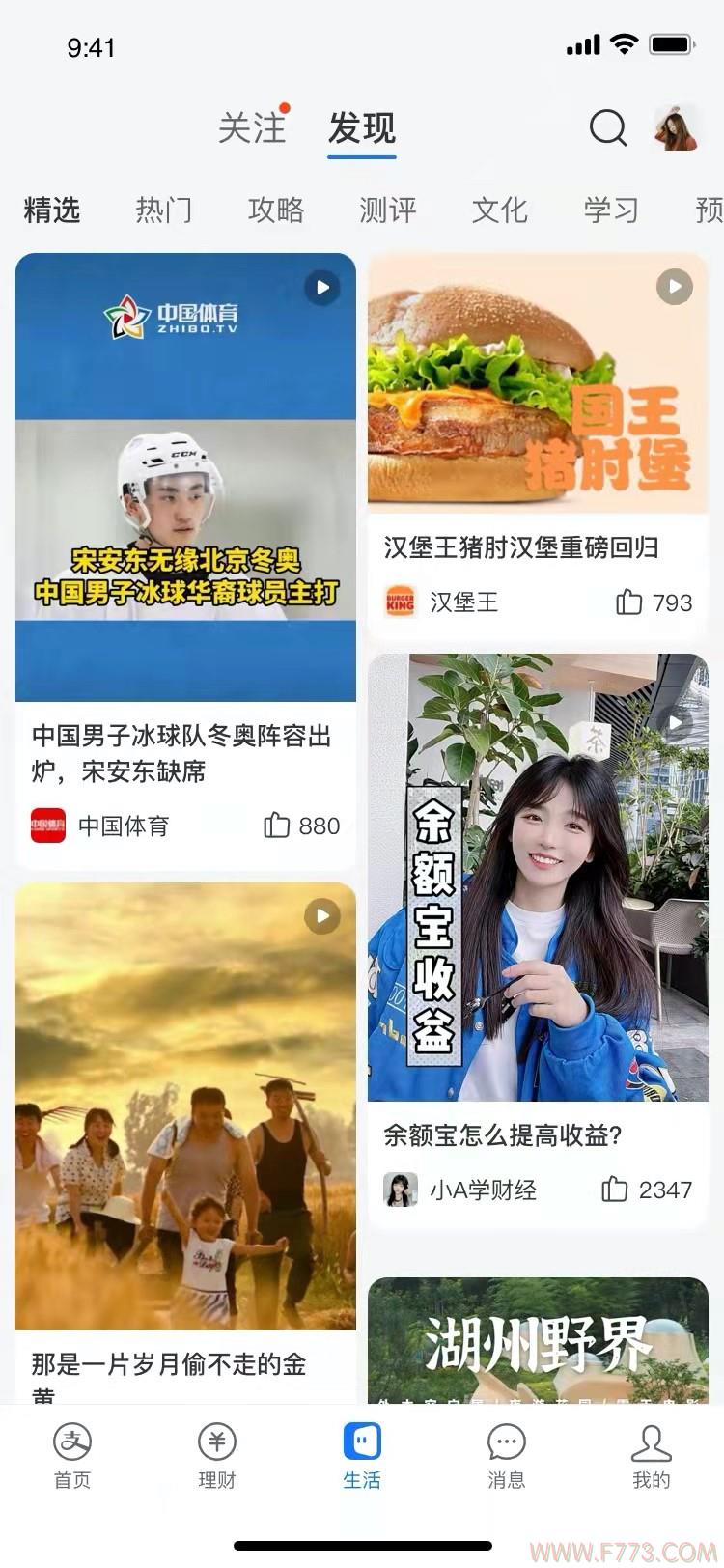Like the 小A学财经 post
The width and height of the screenshot is (724, 1568).
(x=615, y=1190)
